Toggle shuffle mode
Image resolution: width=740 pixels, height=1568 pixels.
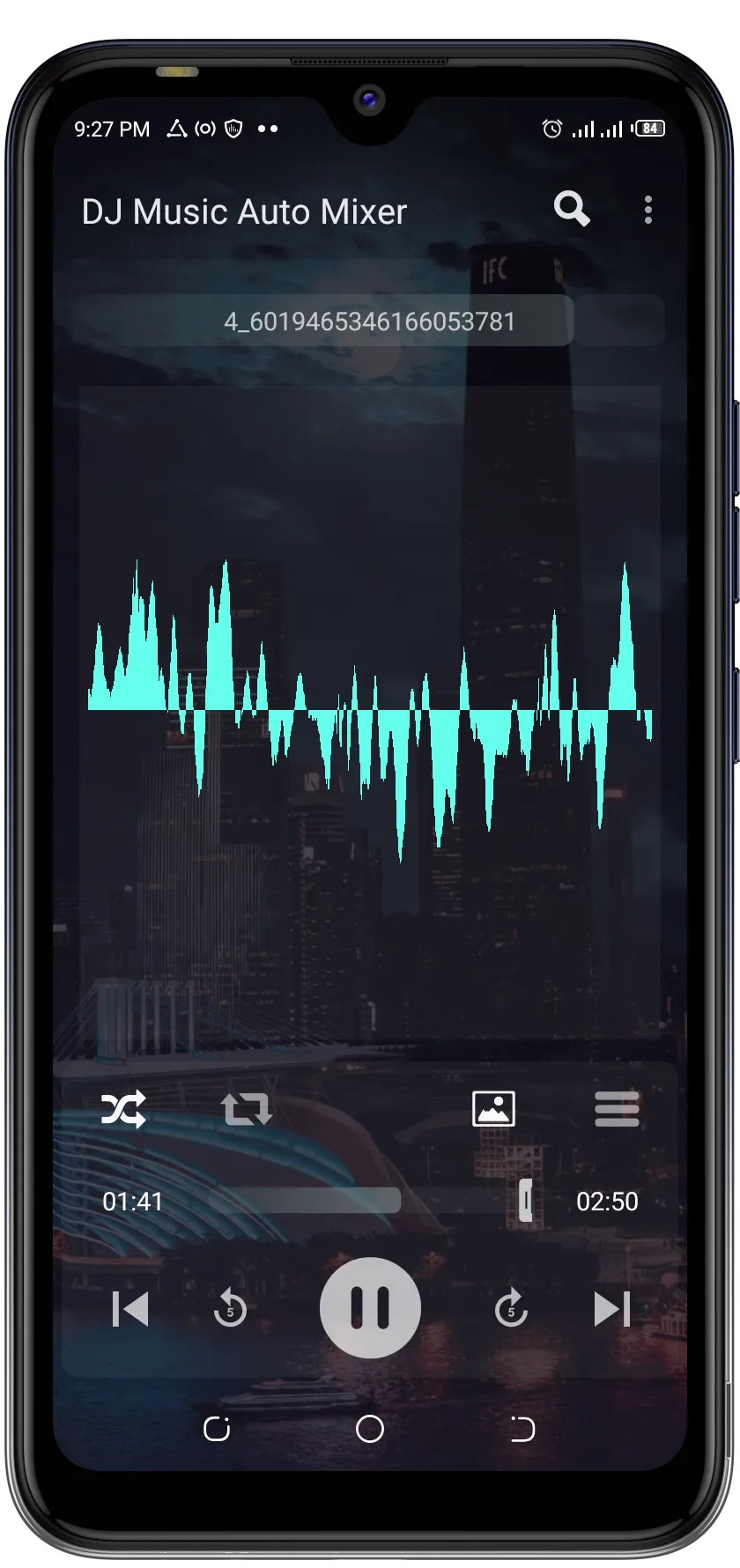click(123, 1109)
